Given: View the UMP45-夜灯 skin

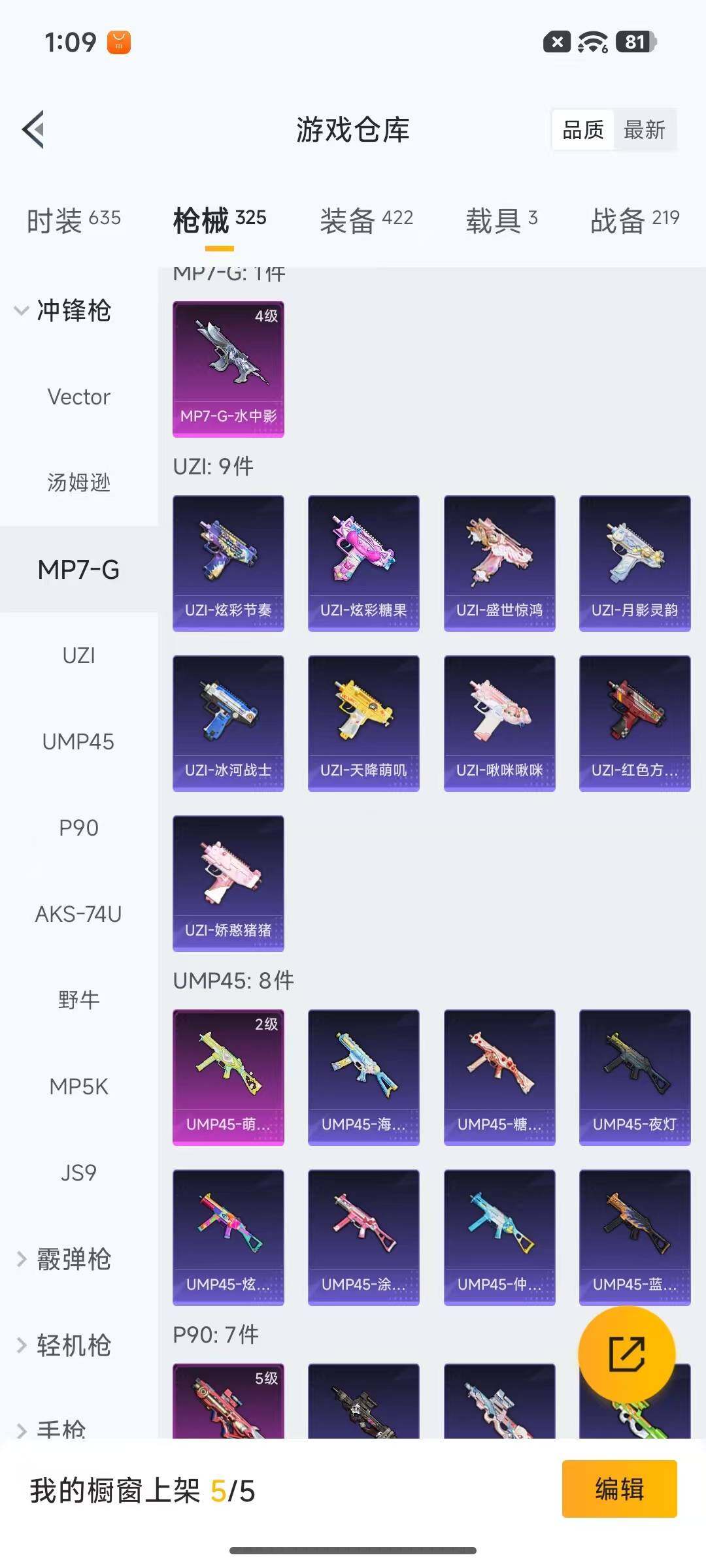Looking at the screenshot, I should pos(634,1077).
